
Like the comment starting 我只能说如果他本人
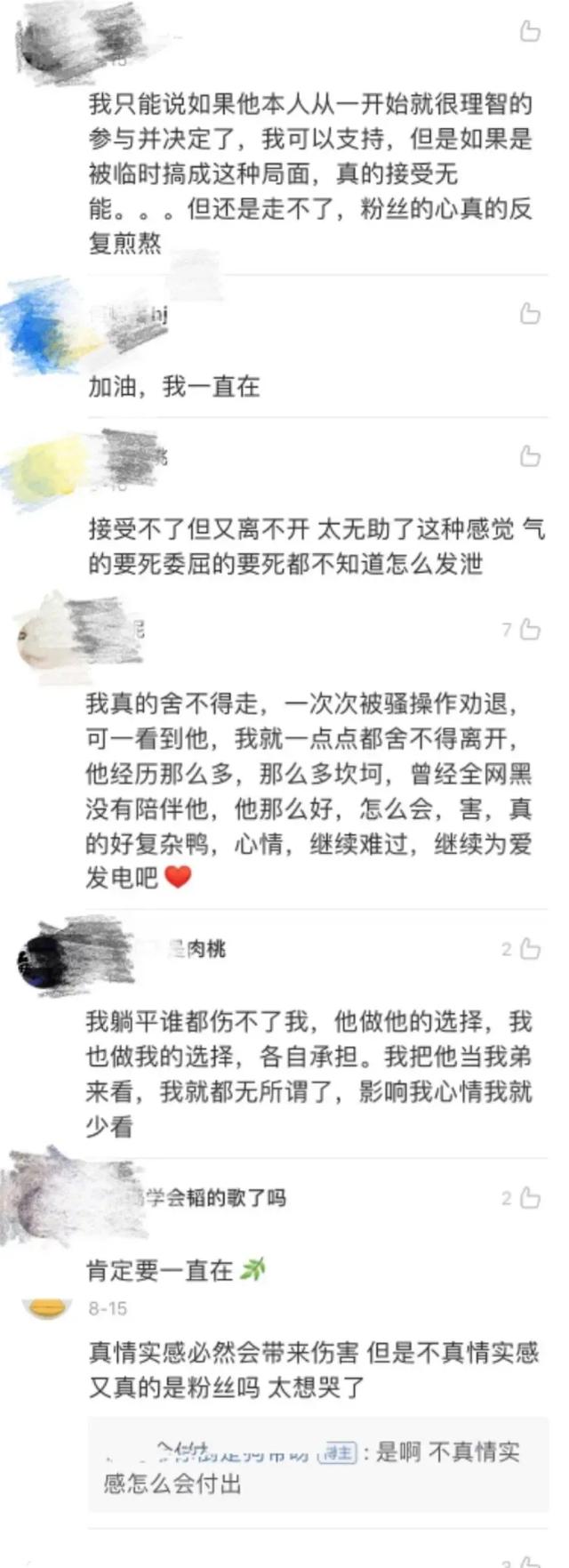530,32
